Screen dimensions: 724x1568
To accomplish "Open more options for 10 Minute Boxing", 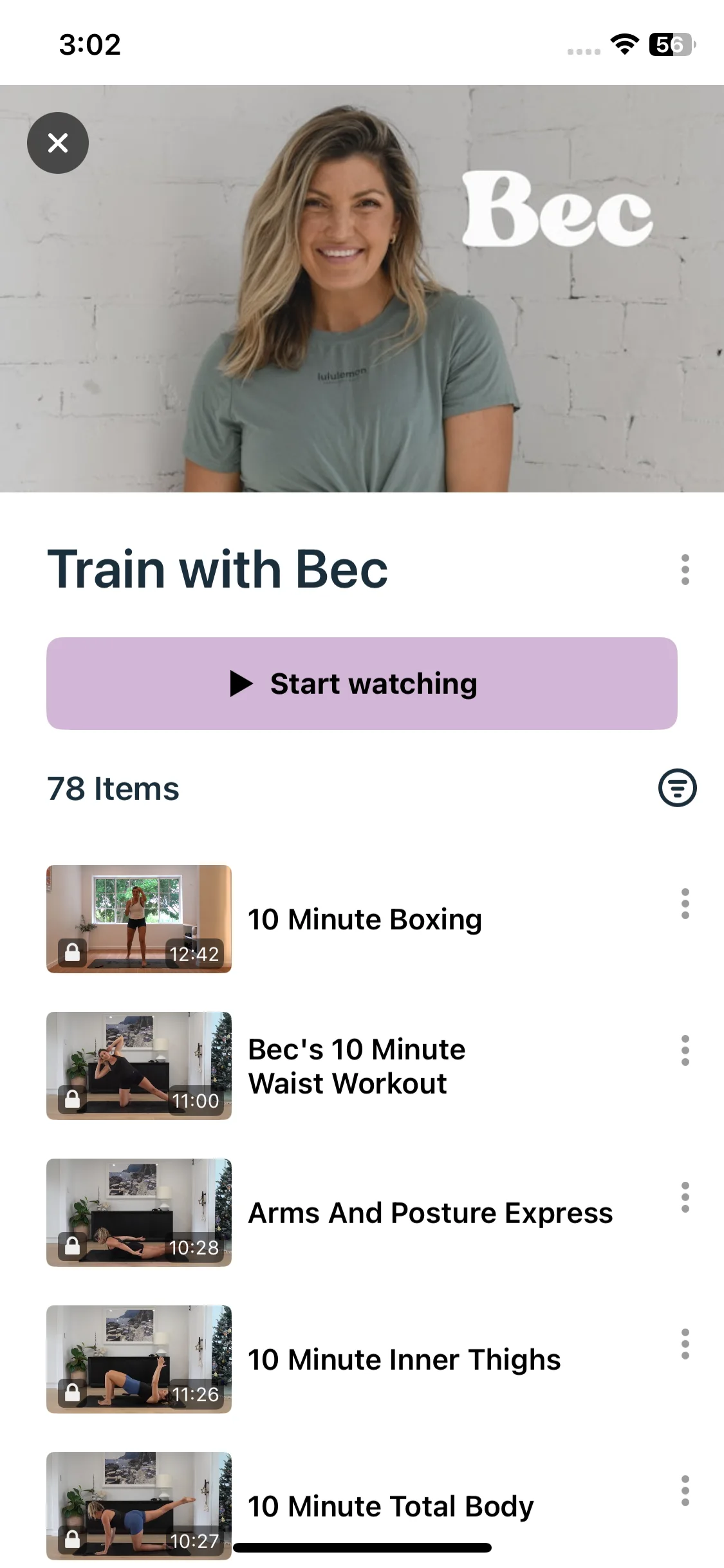I will click(x=685, y=904).
